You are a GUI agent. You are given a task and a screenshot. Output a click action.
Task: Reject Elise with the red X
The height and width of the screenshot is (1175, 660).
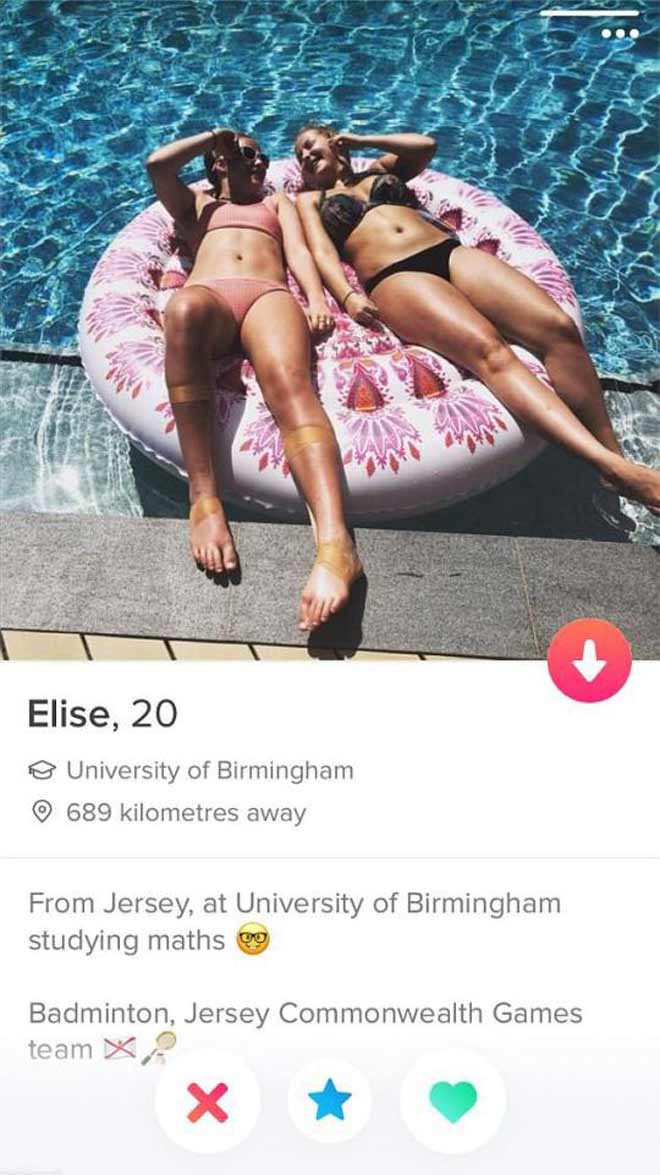pos(208,1101)
